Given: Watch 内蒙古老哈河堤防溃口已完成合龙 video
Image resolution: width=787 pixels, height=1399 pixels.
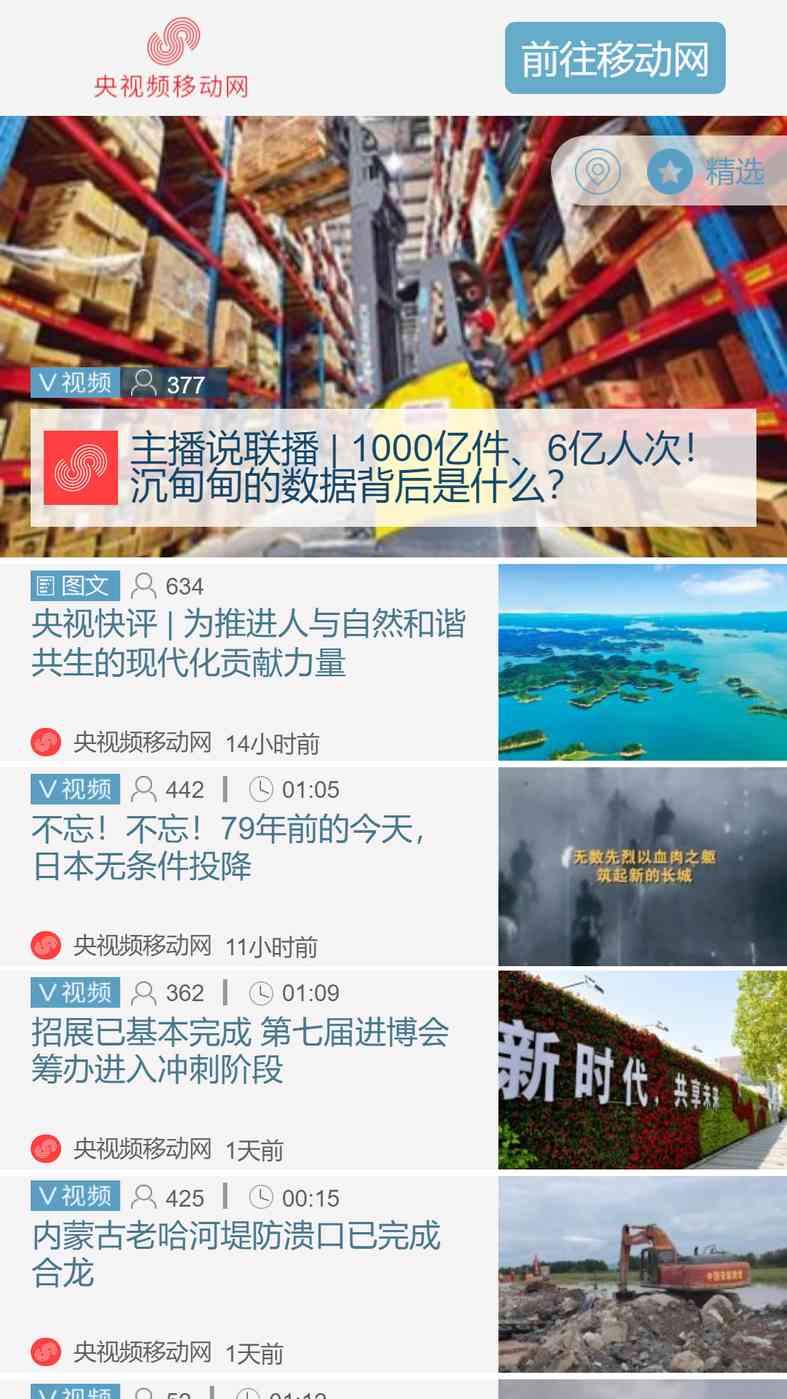Looking at the screenshot, I should pyautogui.click(x=236, y=1253).
